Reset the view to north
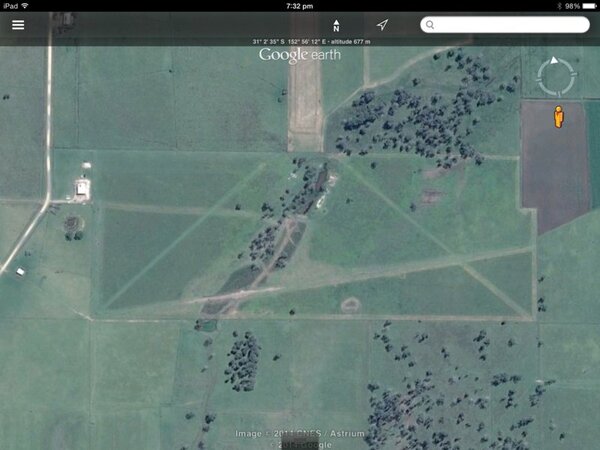The image size is (600, 450). (x=336, y=25)
